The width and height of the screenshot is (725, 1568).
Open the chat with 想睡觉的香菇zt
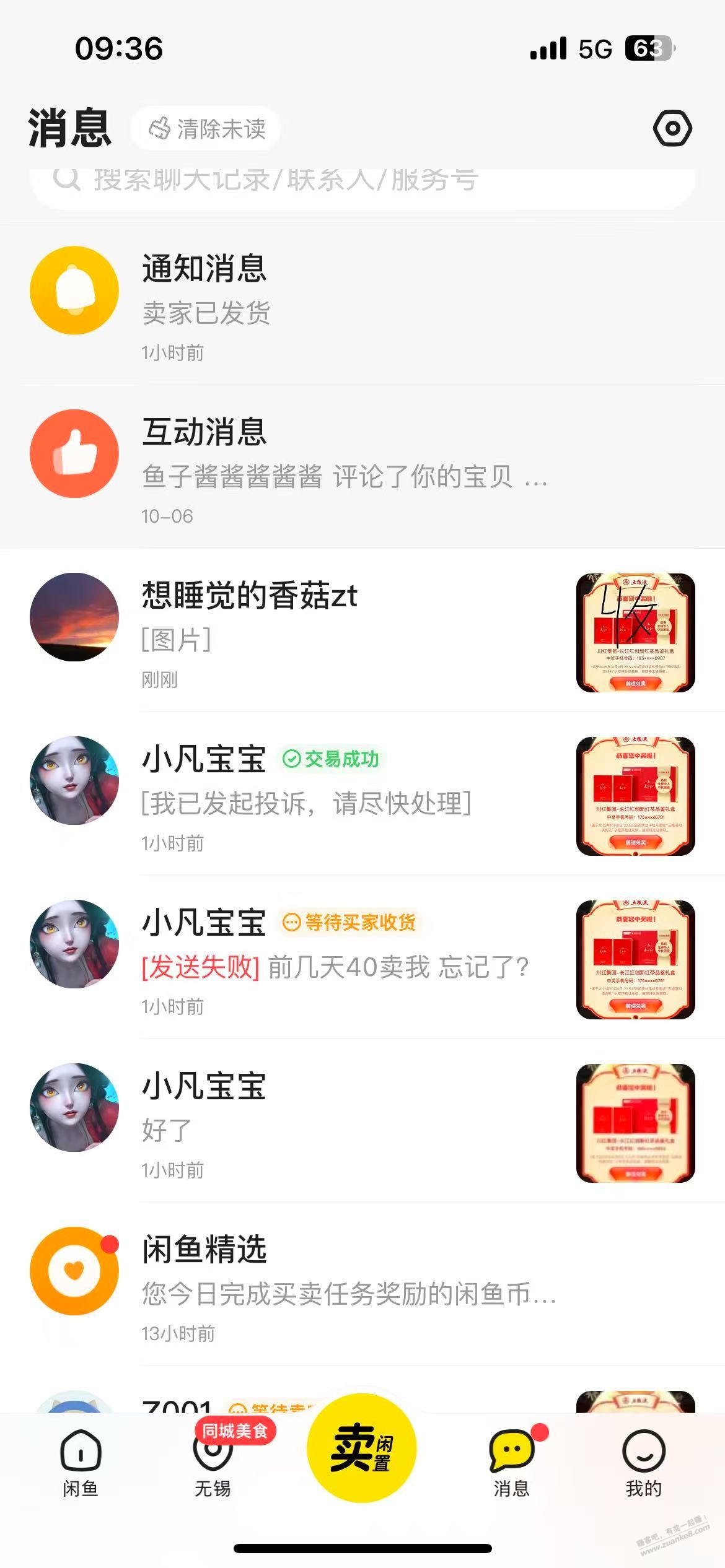347,630
